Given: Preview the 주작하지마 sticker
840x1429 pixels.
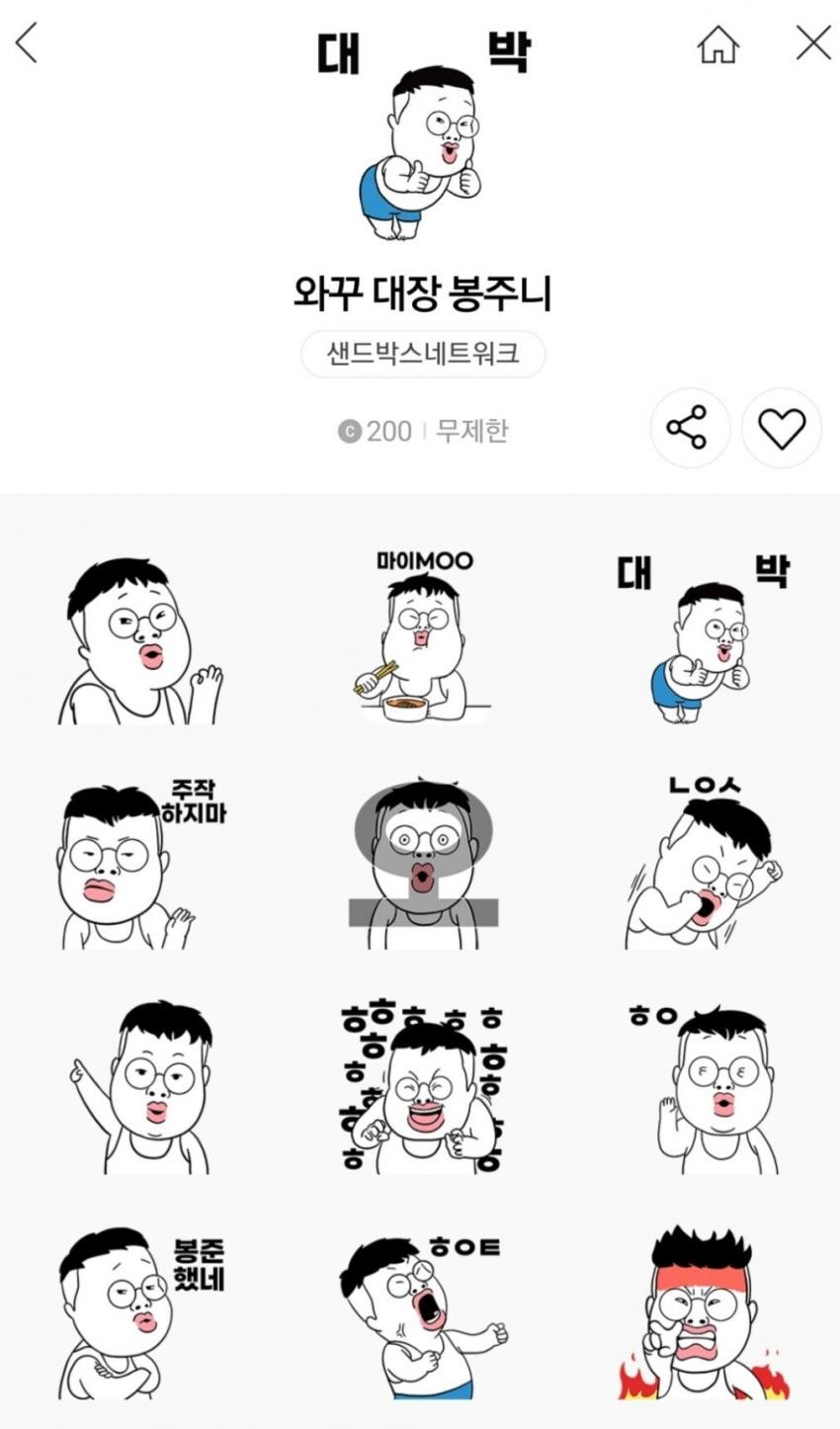Looking at the screenshot, I should [x=141, y=864].
